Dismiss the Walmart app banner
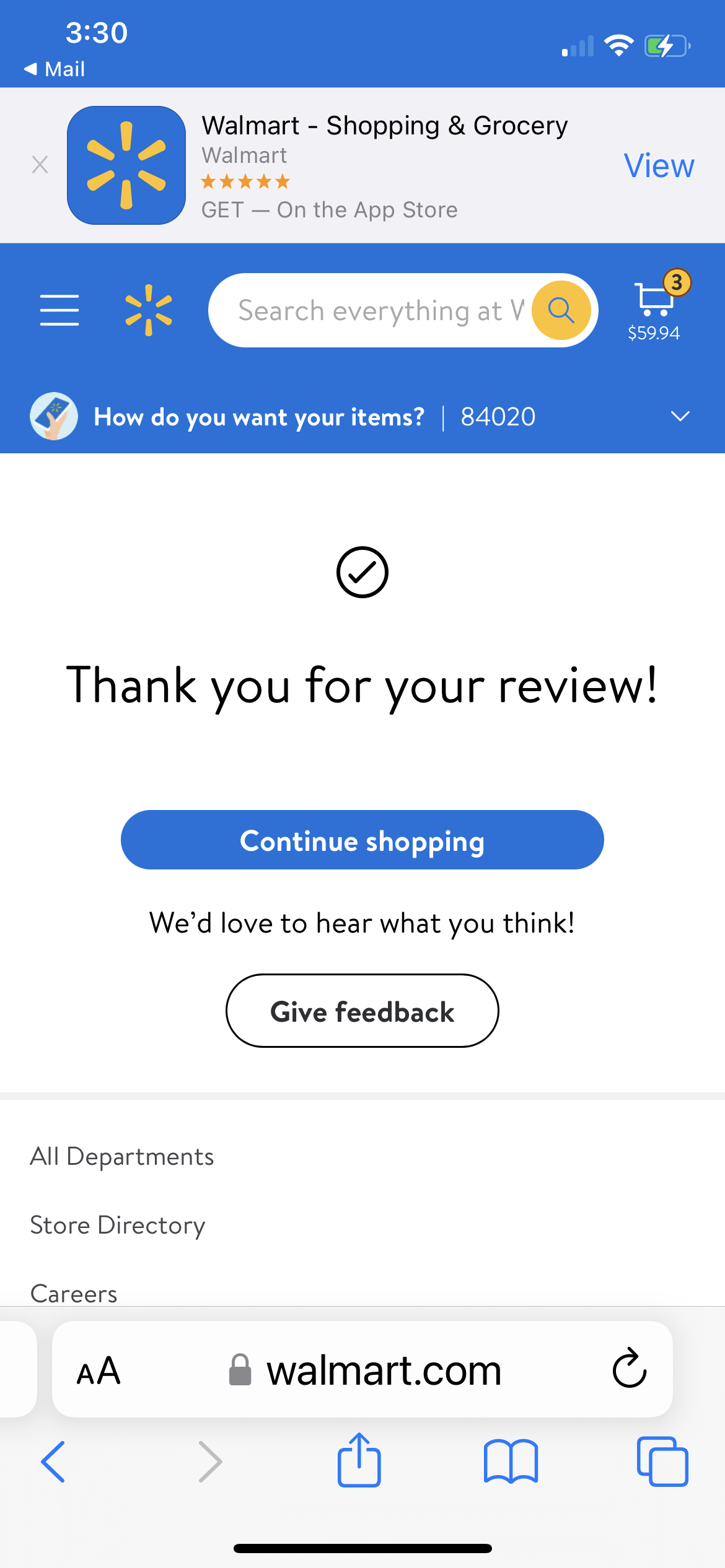 [40, 165]
